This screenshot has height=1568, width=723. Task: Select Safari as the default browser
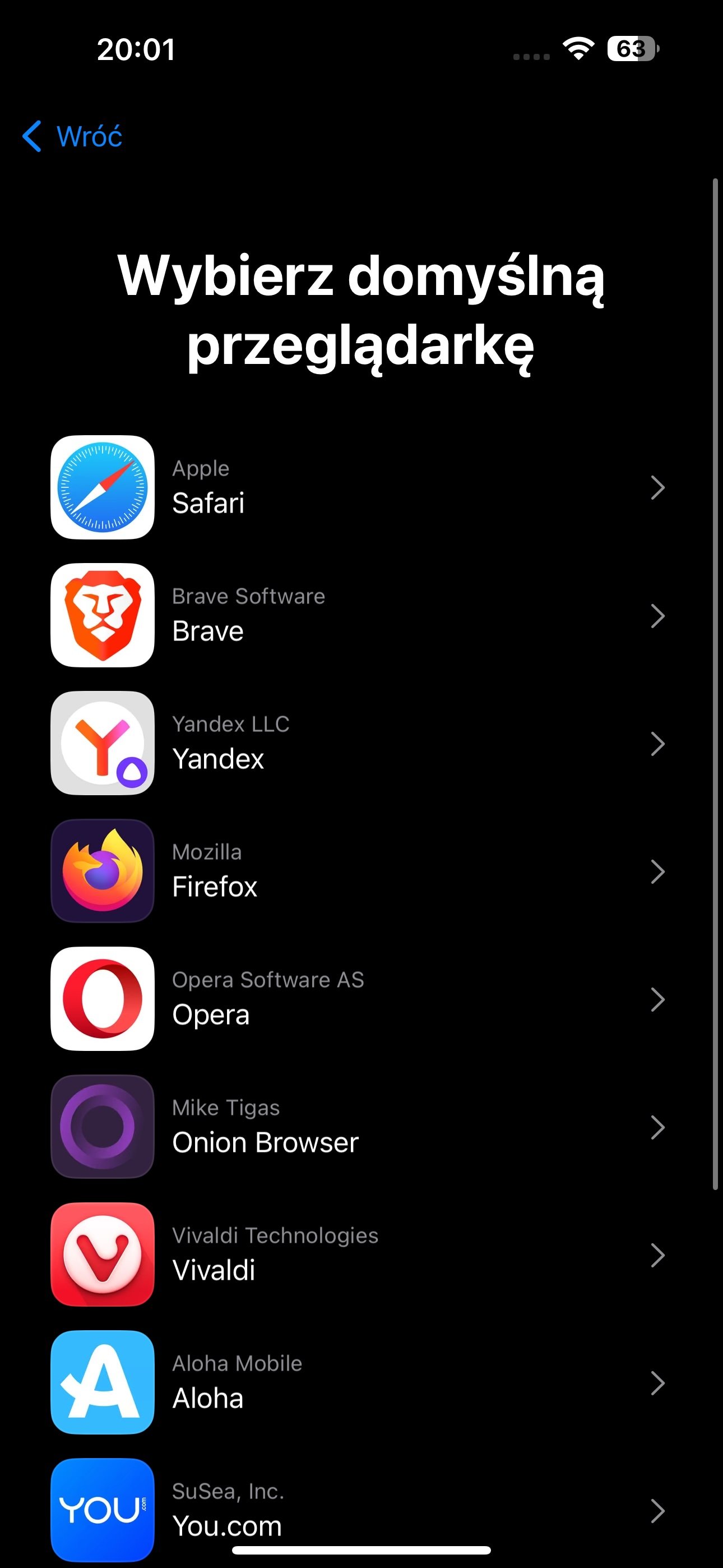tap(361, 487)
